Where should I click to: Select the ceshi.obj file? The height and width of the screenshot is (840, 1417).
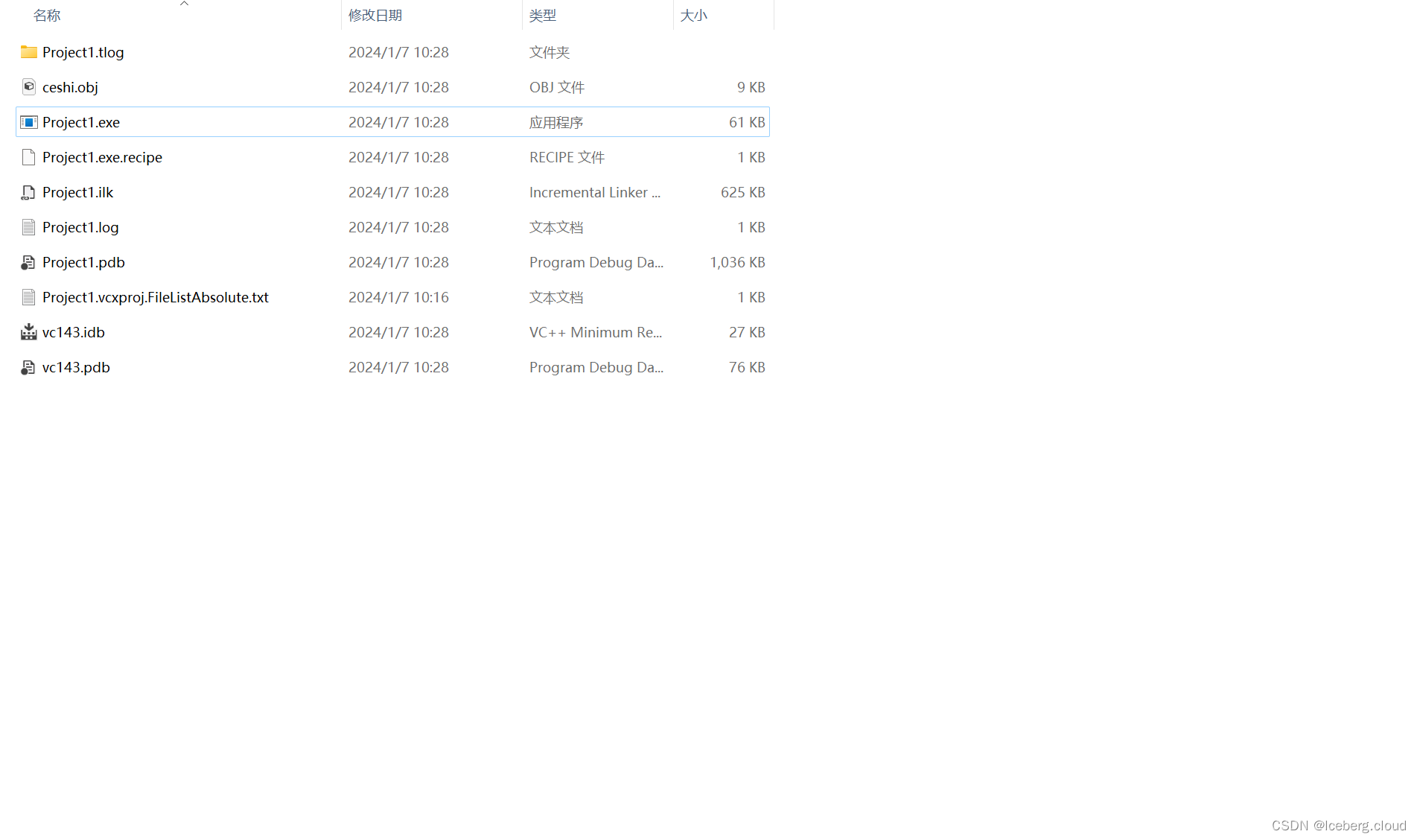click(x=70, y=87)
